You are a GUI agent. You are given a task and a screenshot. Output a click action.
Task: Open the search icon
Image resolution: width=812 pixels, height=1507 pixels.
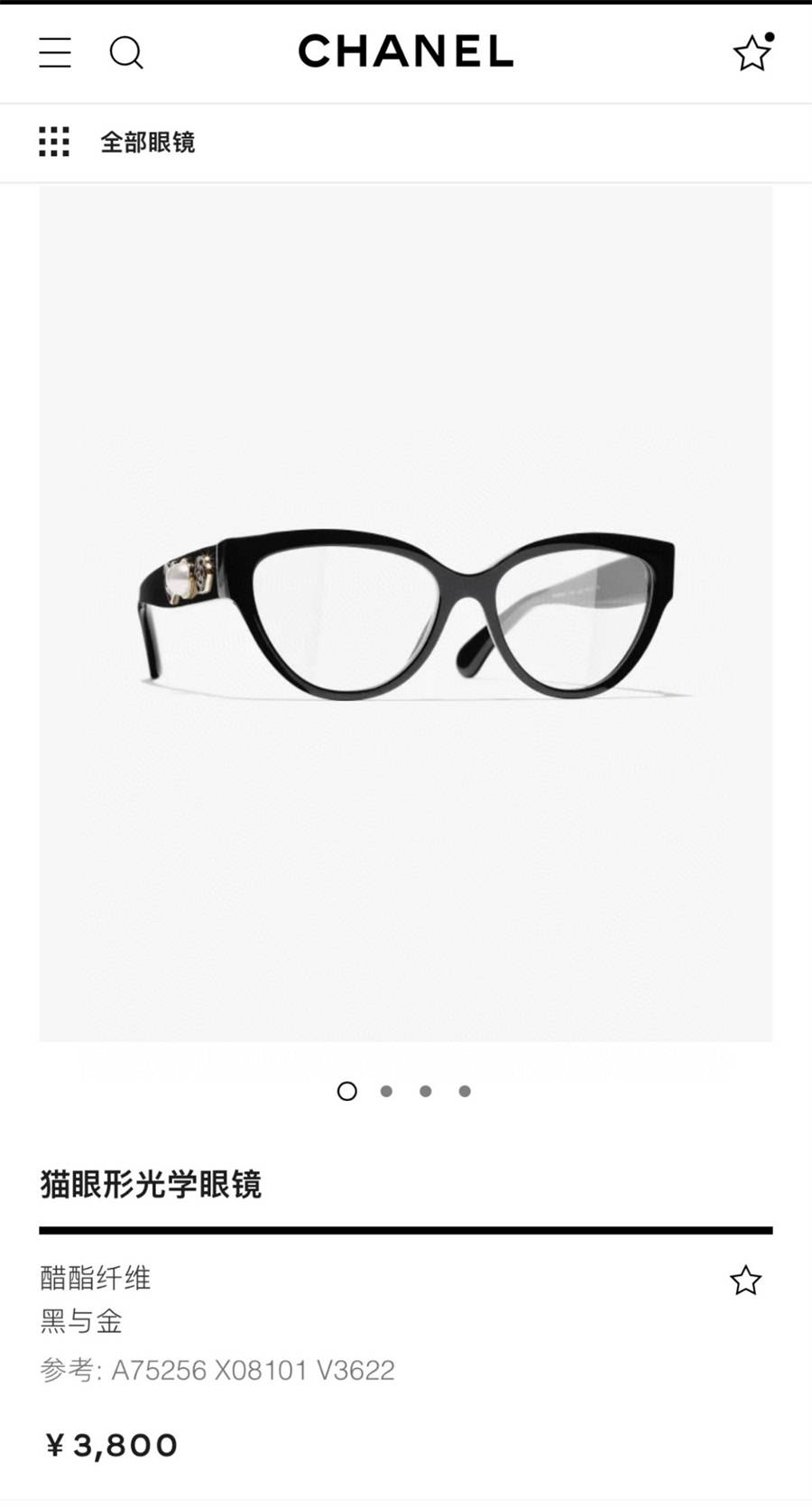(126, 52)
